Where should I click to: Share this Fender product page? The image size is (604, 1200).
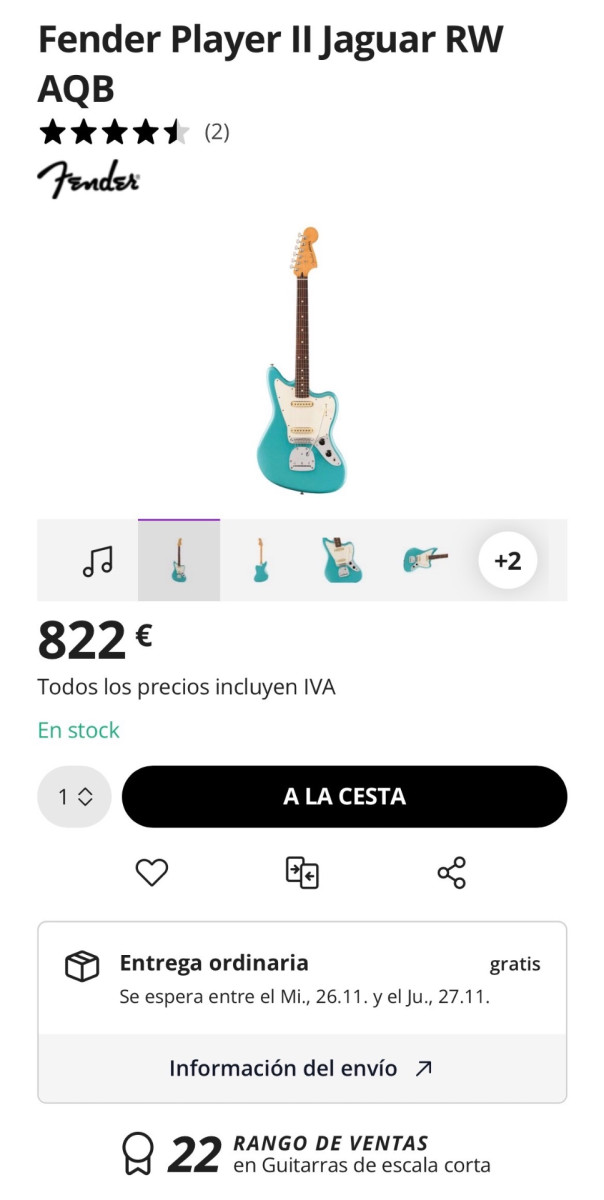(x=452, y=873)
